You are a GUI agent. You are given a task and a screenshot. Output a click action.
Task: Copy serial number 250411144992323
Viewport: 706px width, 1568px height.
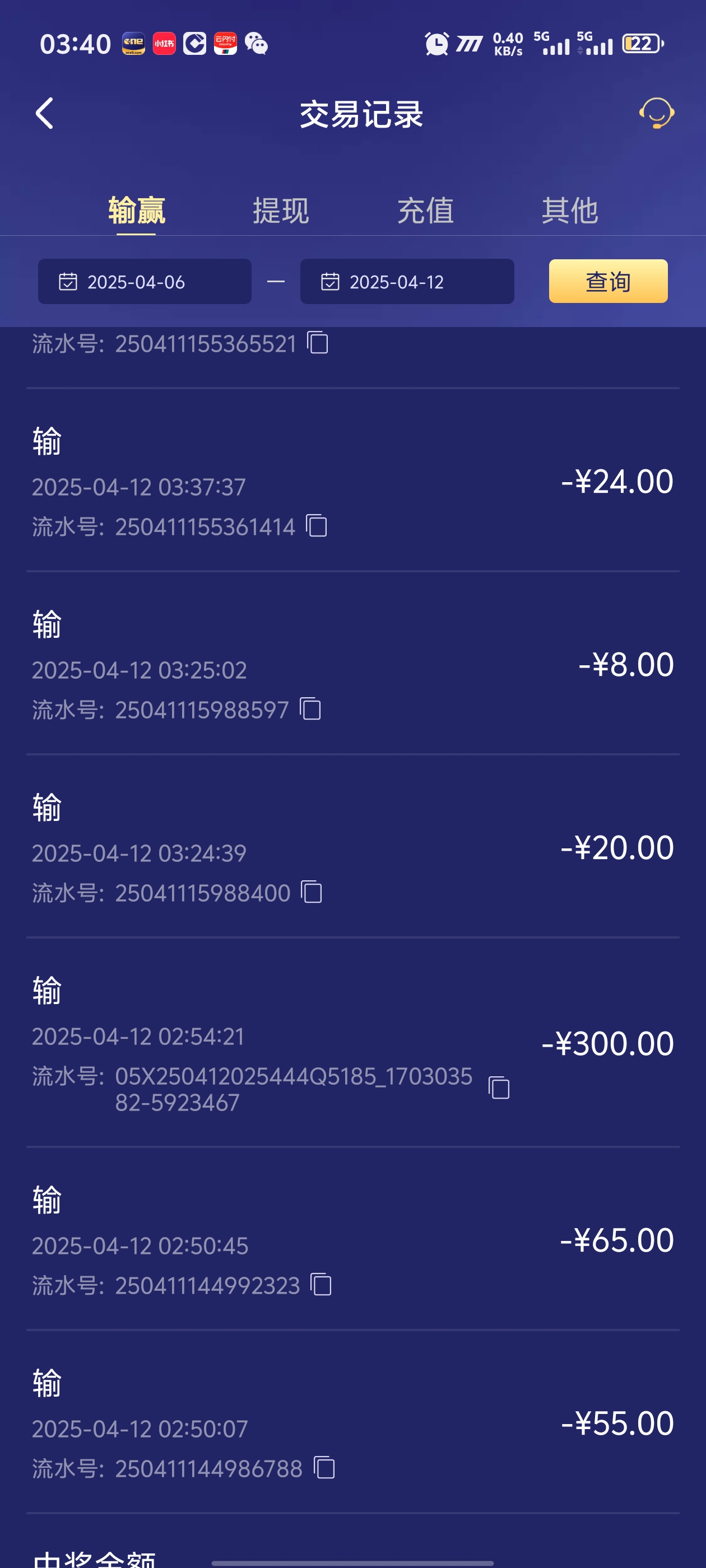pyautogui.click(x=321, y=1285)
